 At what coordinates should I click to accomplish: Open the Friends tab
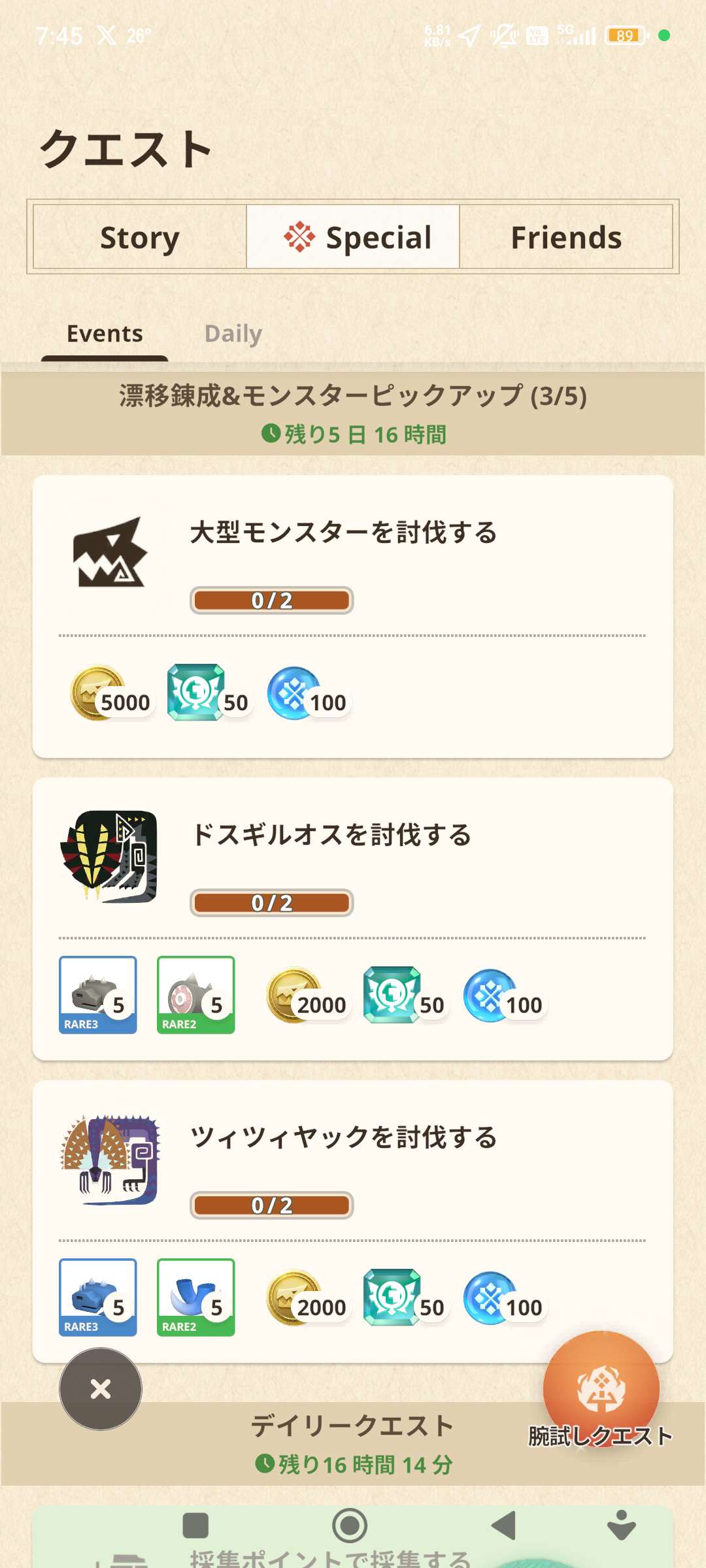[x=566, y=237]
